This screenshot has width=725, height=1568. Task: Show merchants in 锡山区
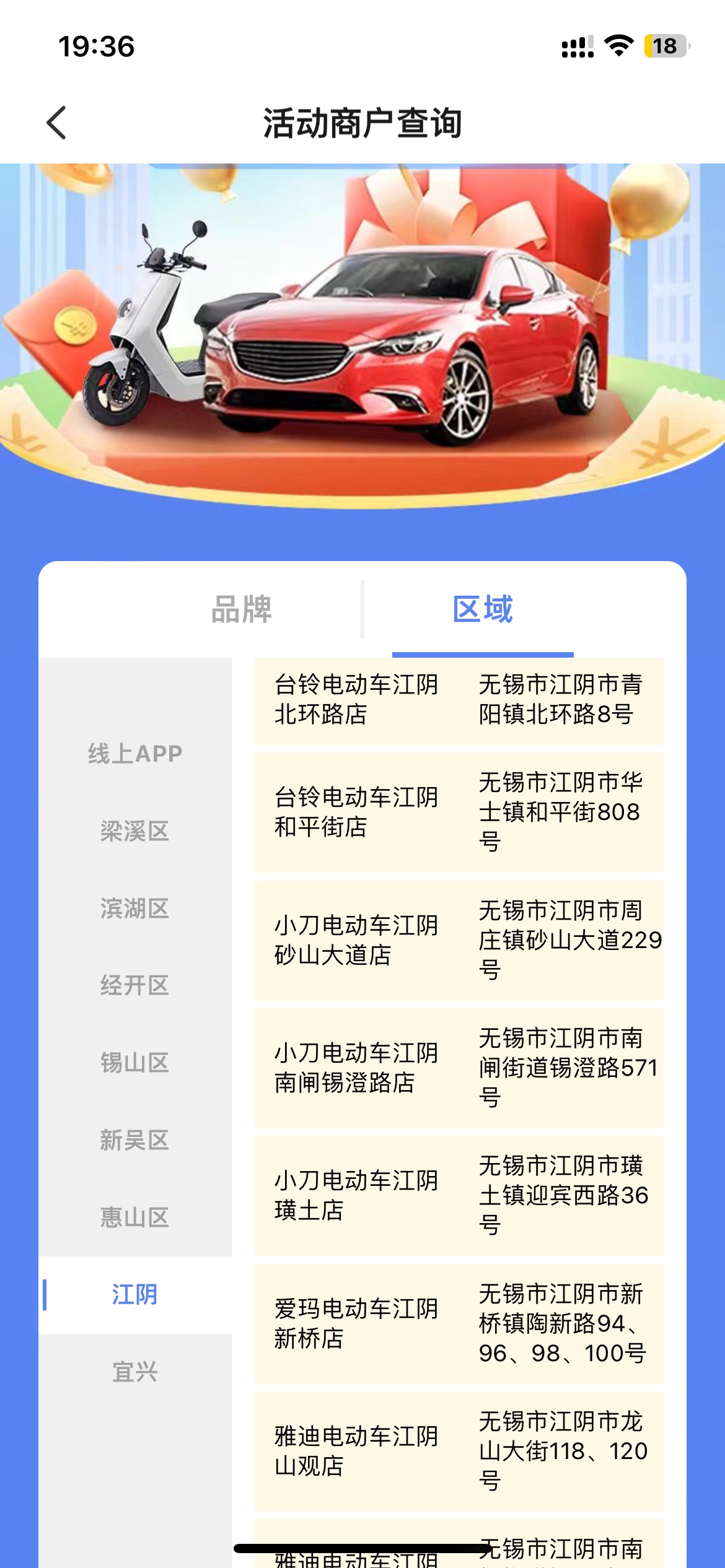pyautogui.click(x=135, y=1063)
